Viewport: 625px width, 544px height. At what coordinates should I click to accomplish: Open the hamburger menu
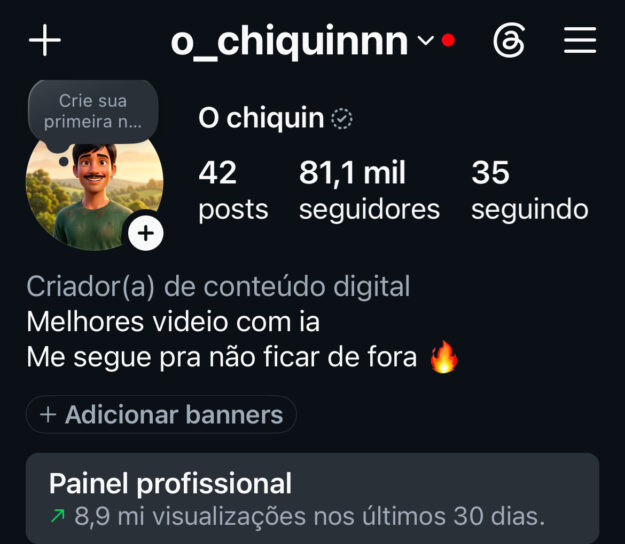click(580, 40)
